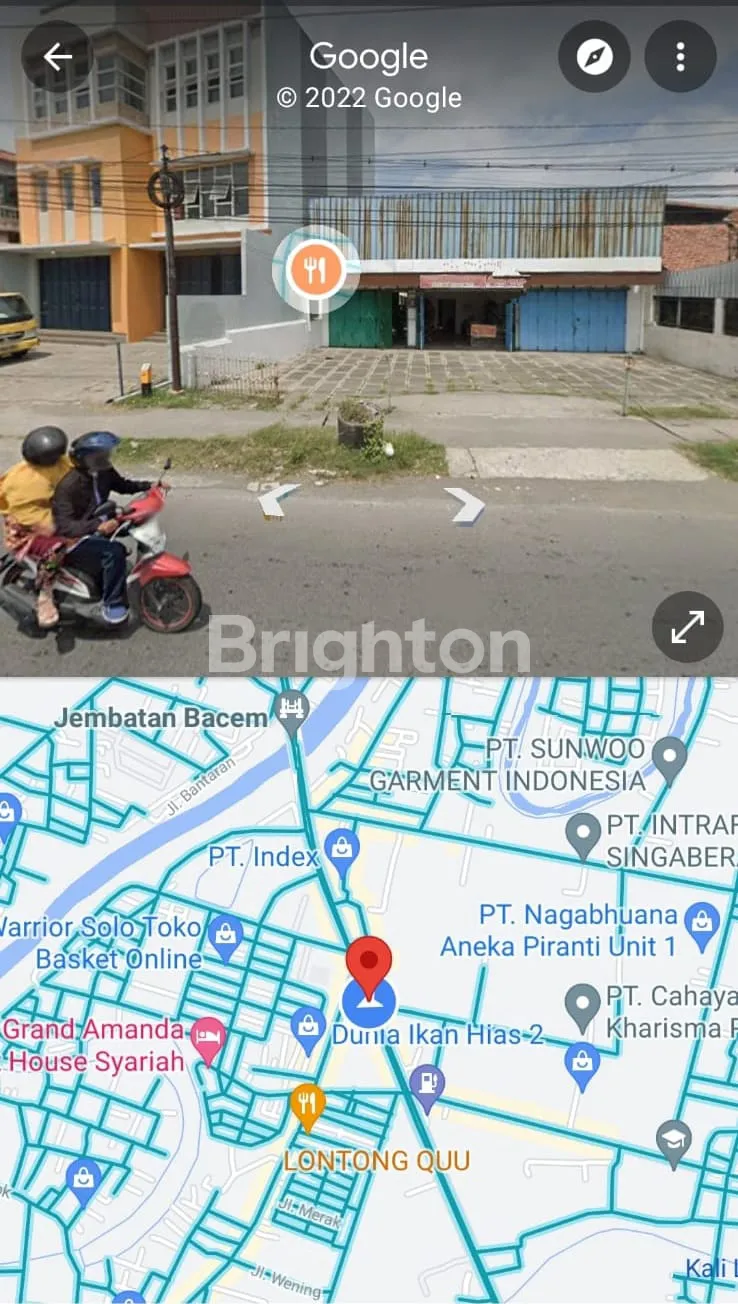Open PT. SUNWOO GARMENT INDONESIA marker
Screen dimensions: 738x1304
click(669, 756)
